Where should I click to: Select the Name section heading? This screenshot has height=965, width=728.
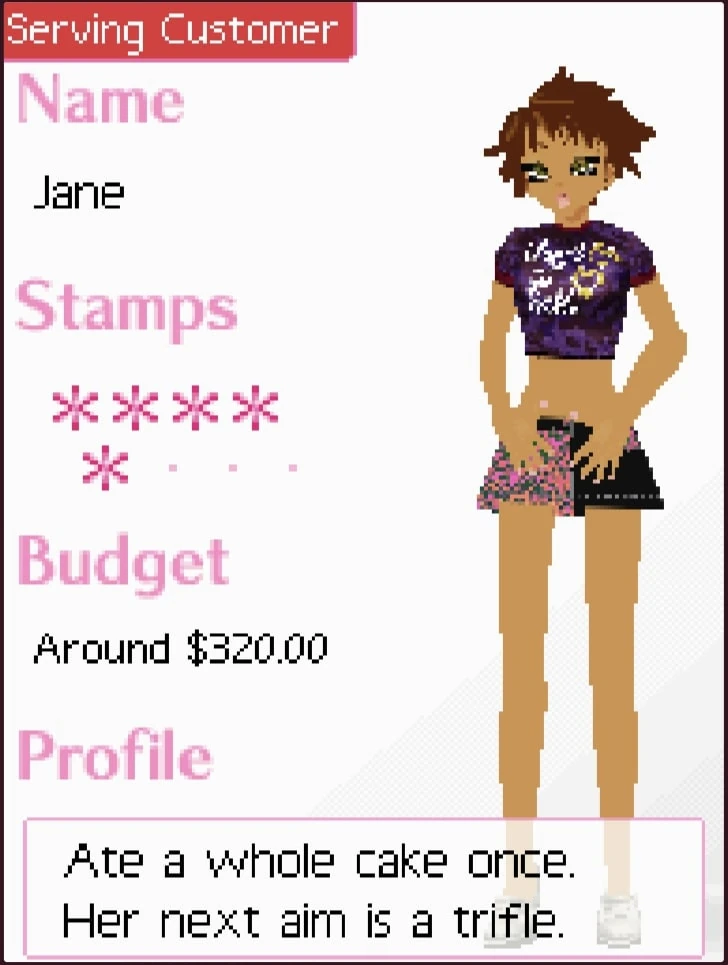pyautogui.click(x=100, y=100)
